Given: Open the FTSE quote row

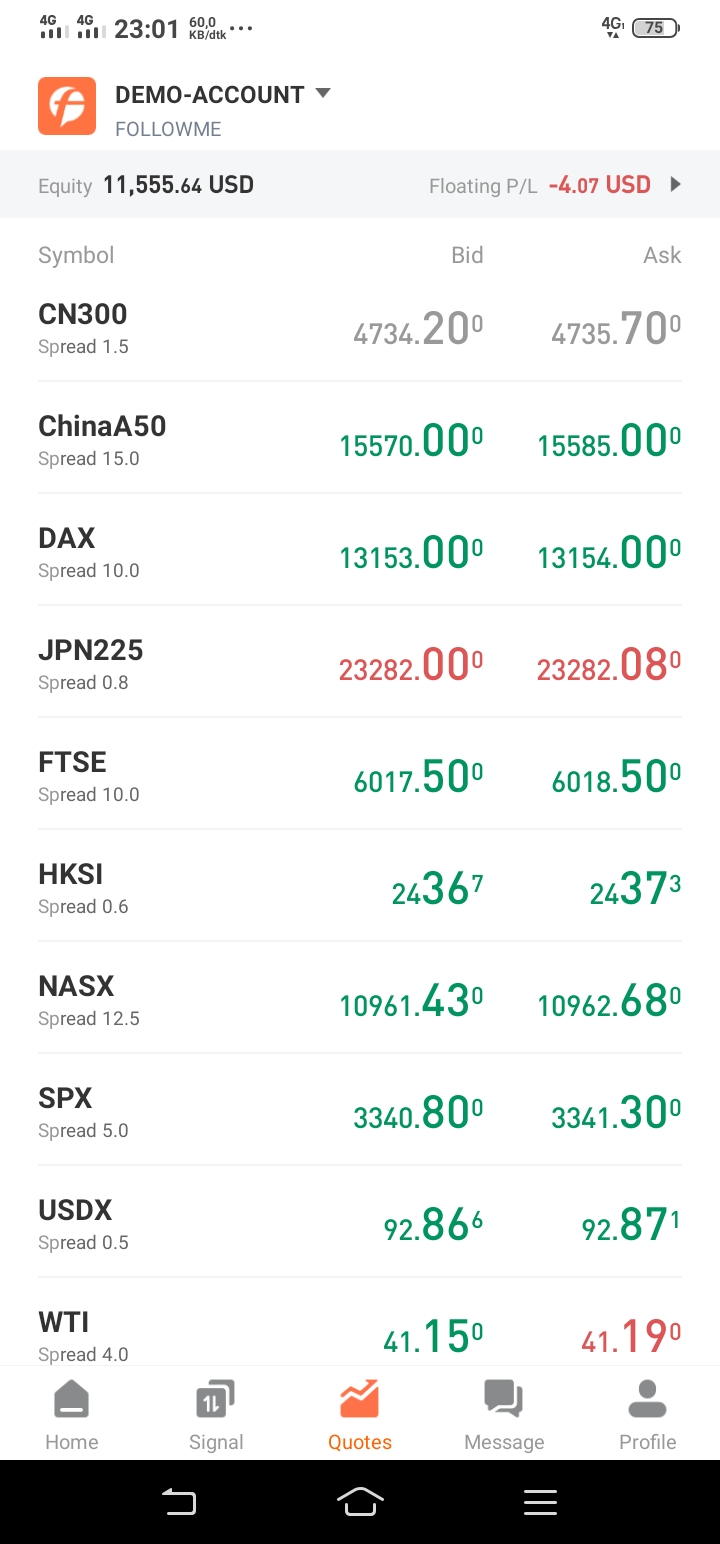Looking at the screenshot, I should click(360, 774).
